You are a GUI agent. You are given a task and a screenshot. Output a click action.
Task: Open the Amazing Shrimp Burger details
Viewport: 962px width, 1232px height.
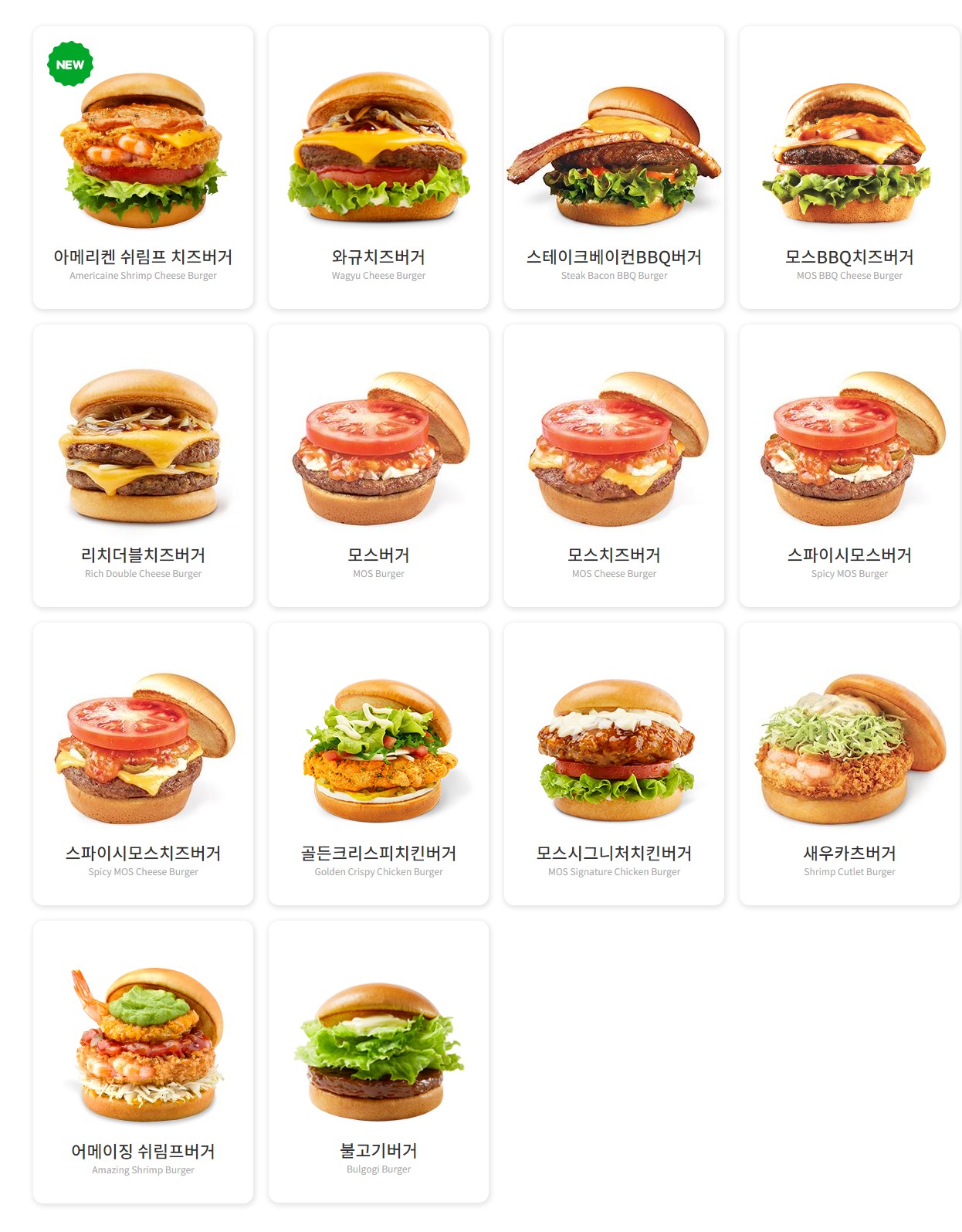(x=143, y=1062)
